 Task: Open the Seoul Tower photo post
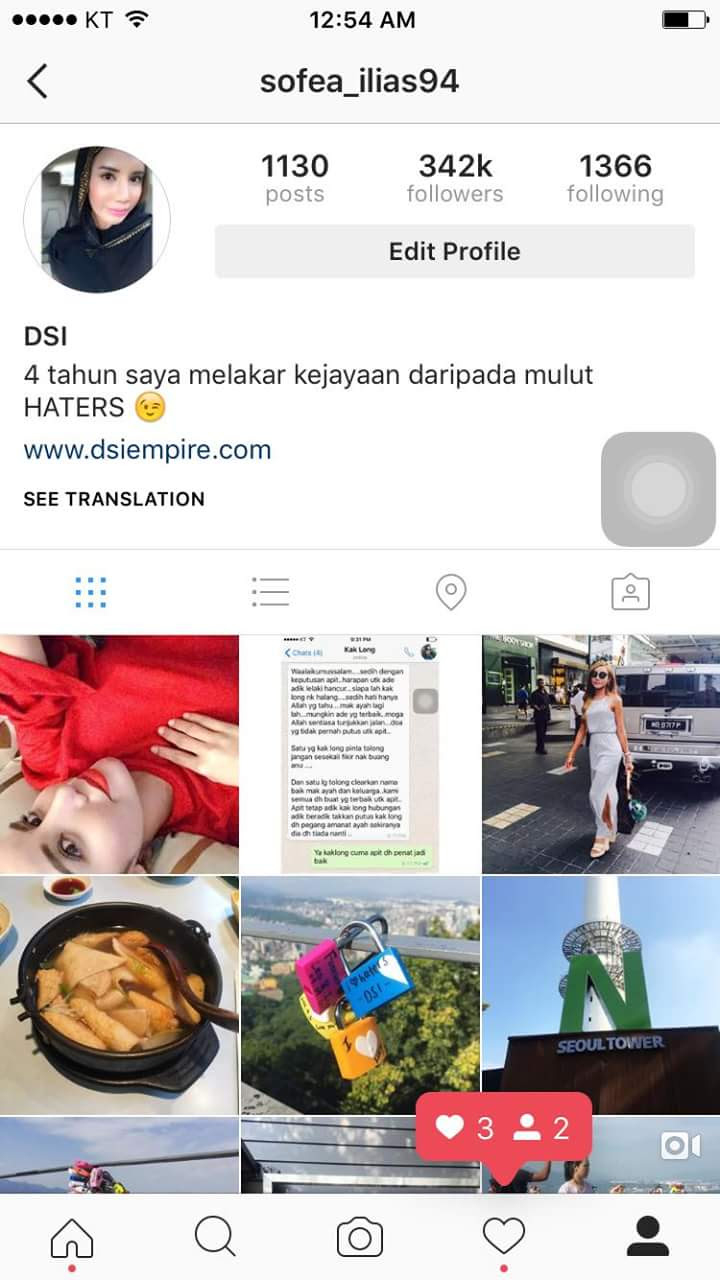[x=600, y=995]
